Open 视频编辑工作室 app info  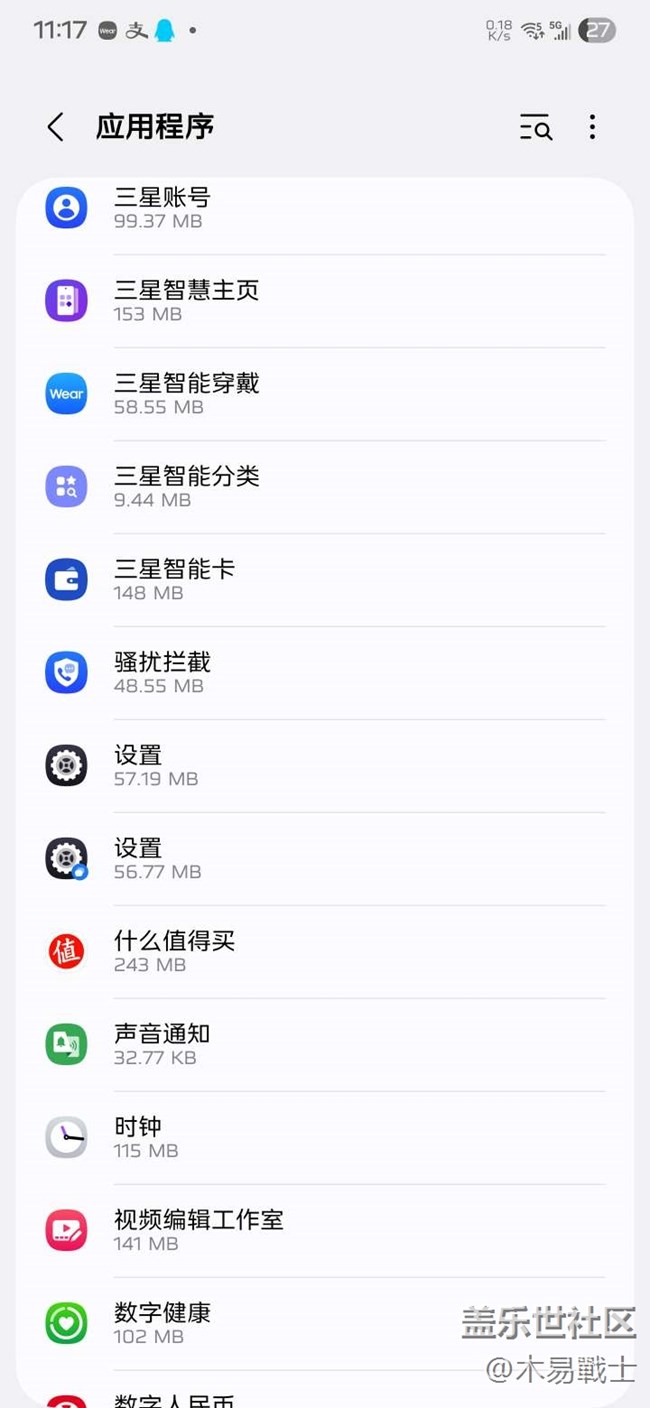pyautogui.click(x=325, y=1231)
